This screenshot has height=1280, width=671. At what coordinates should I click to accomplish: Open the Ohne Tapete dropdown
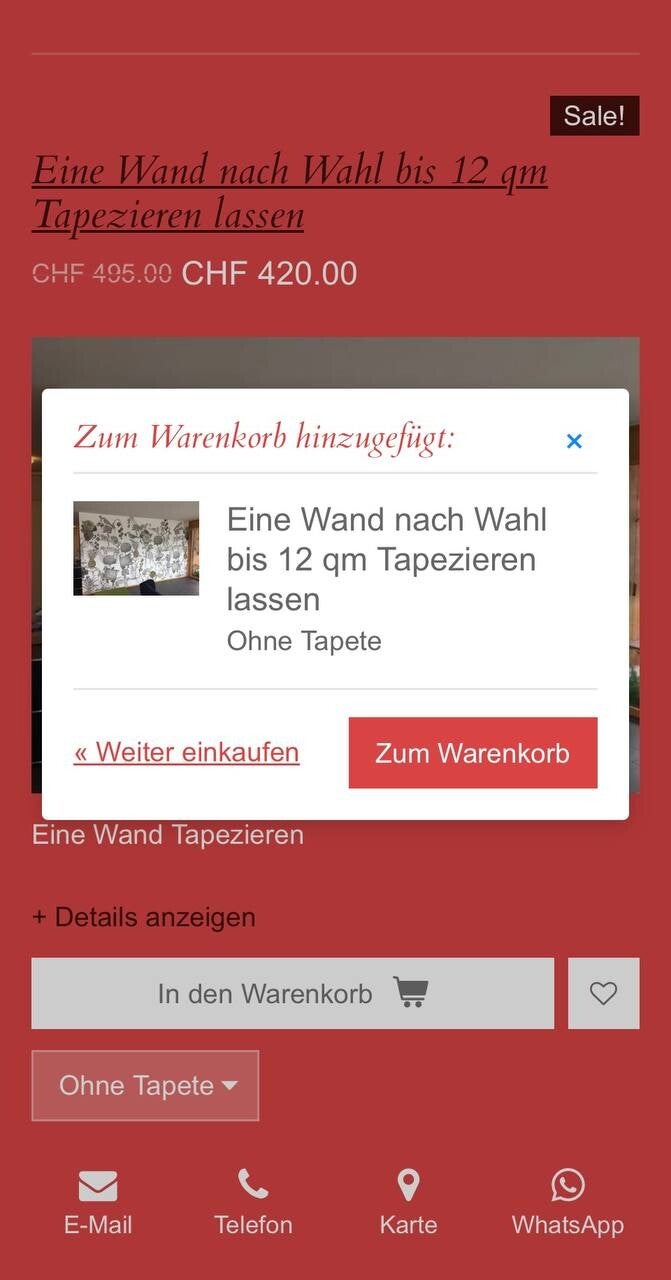[x=146, y=1085]
